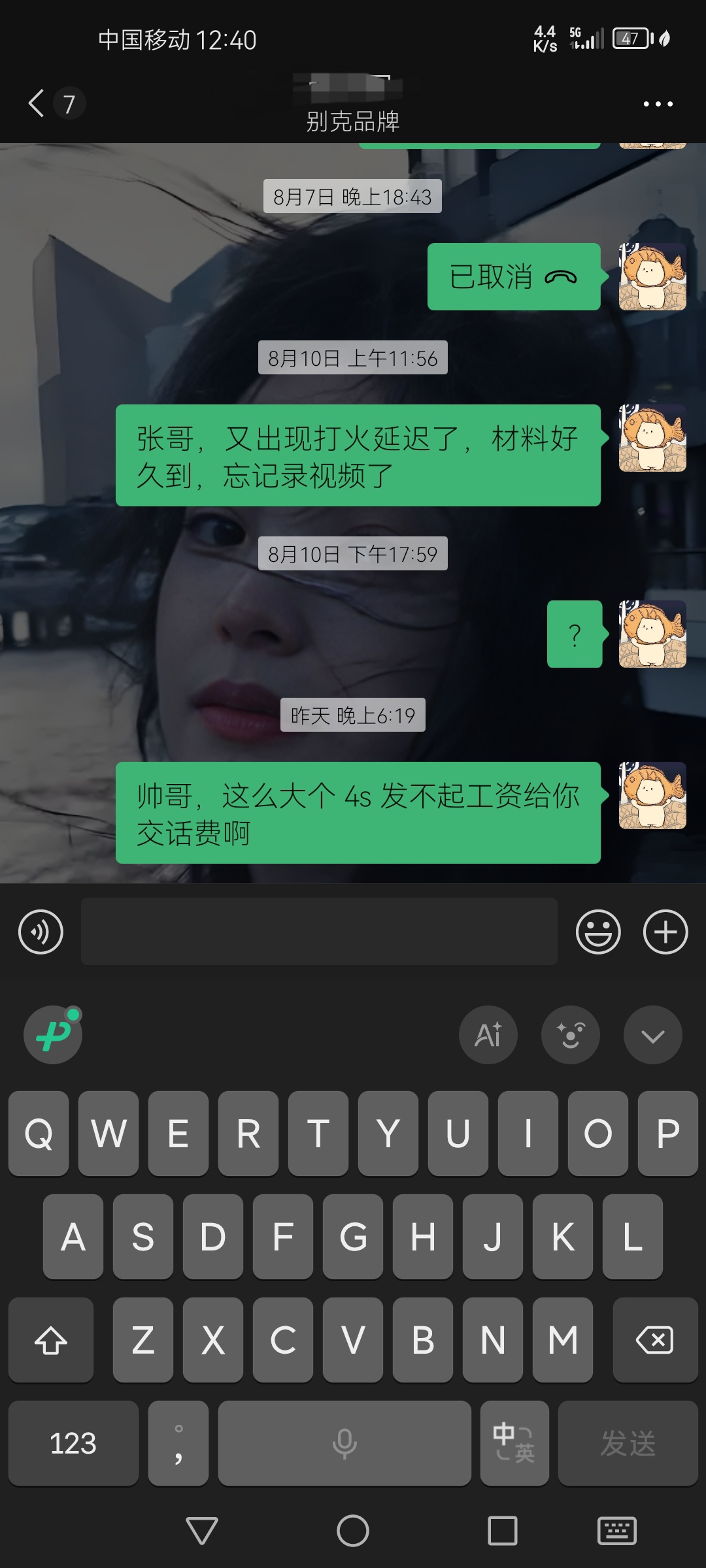Focus the message text field
The image size is (706, 1568).
tap(319, 931)
